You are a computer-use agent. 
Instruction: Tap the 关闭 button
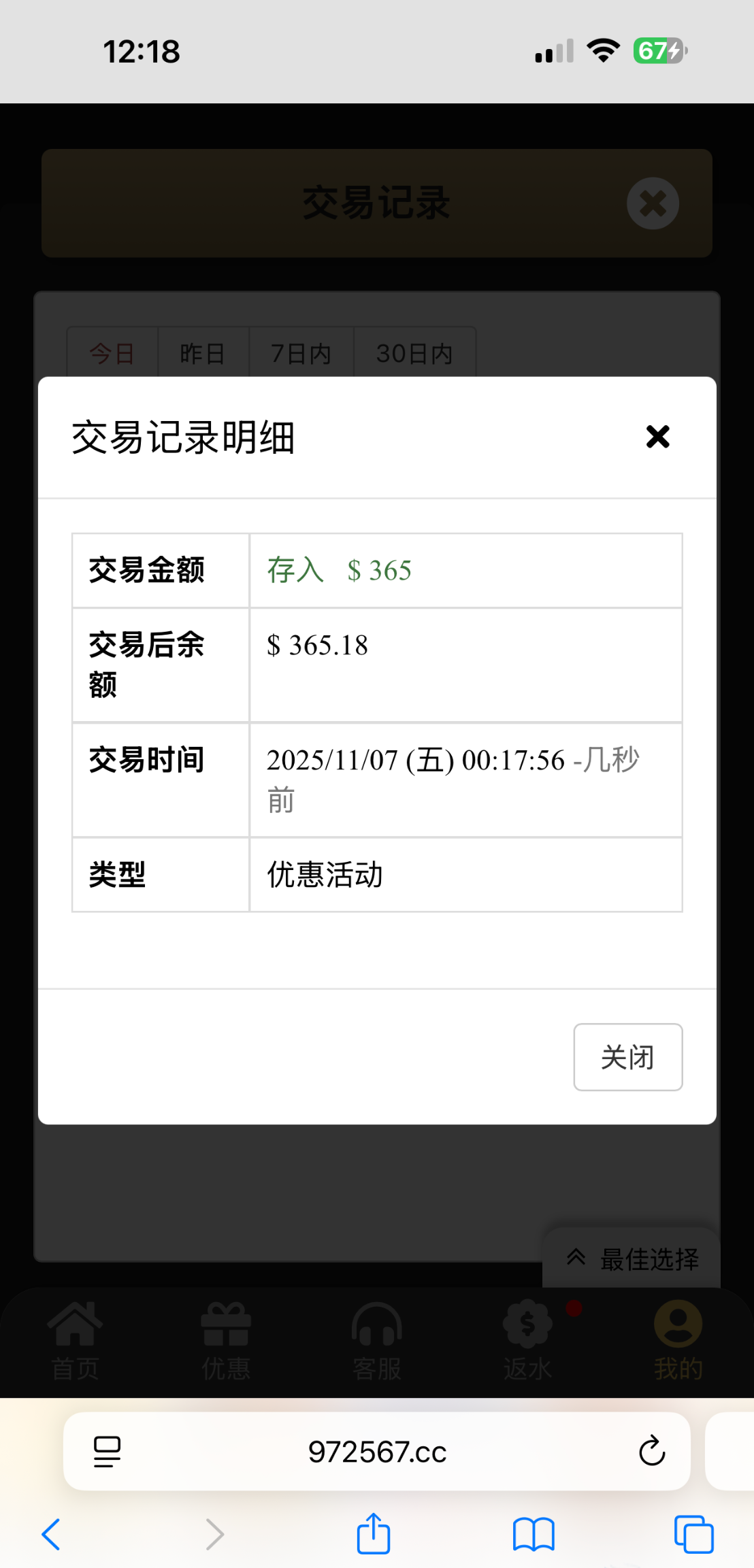click(627, 1057)
